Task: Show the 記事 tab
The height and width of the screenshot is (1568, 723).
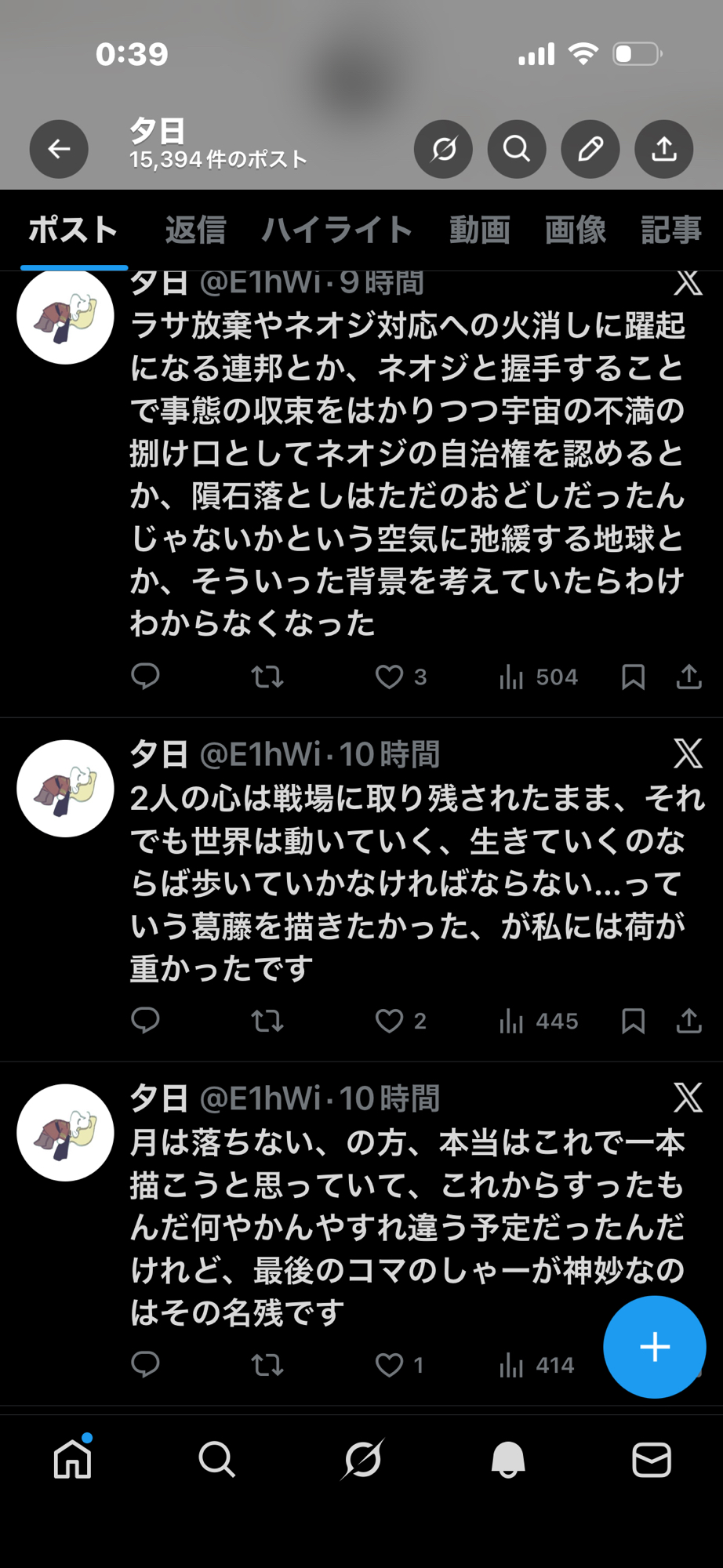Action: 671,230
